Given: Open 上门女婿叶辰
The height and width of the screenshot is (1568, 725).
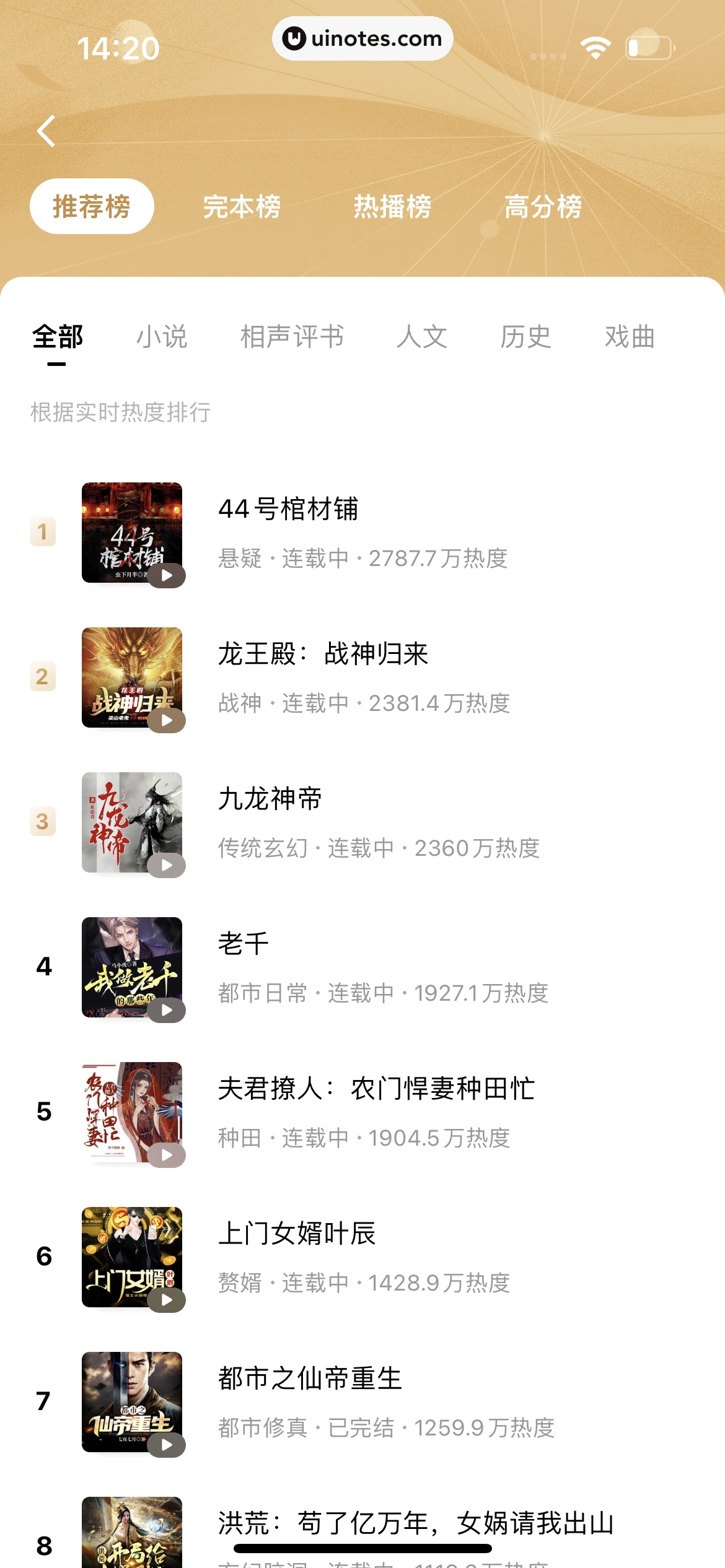Looking at the screenshot, I should coord(297,1234).
